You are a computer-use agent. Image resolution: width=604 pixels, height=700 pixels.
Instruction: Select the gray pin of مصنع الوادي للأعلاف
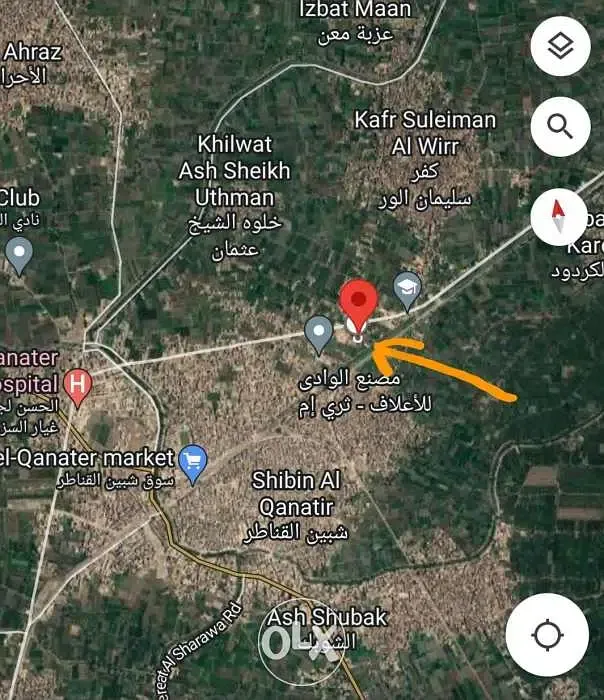click(x=318, y=333)
